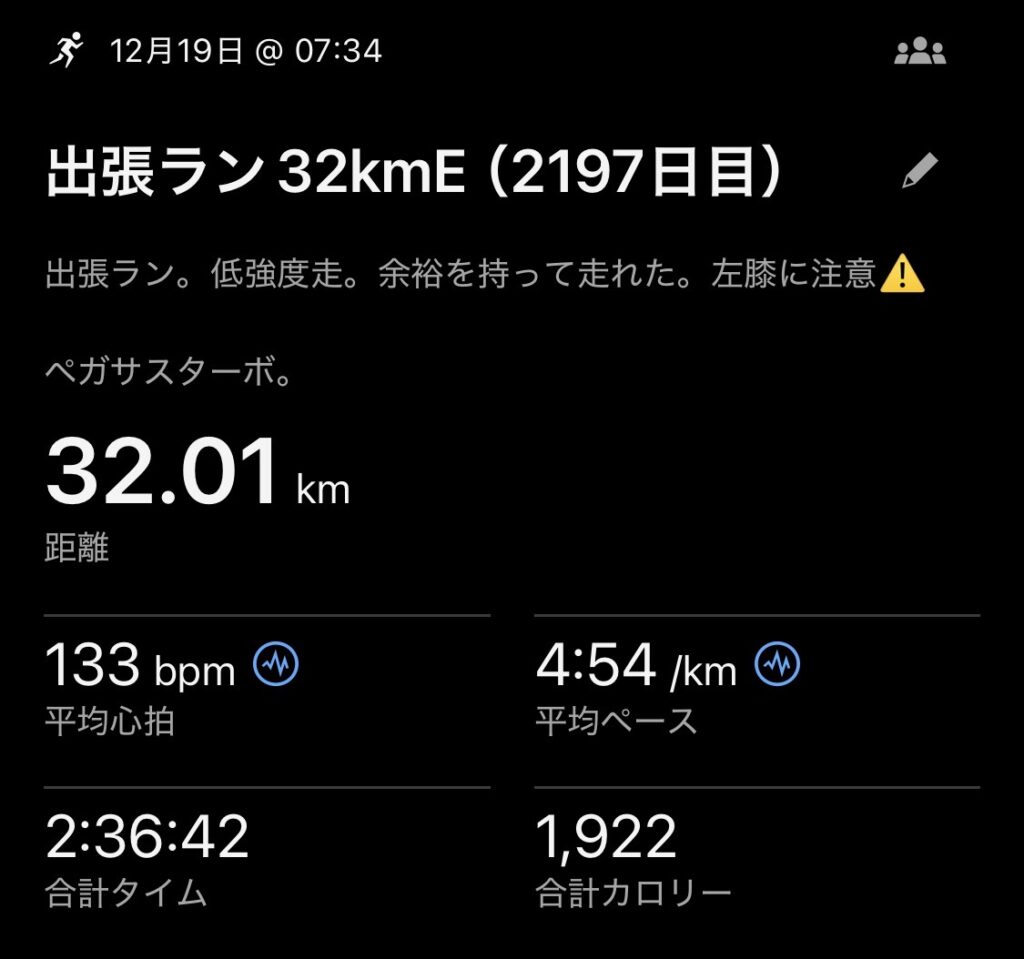The width and height of the screenshot is (1024, 959).
Task: Open pace insight icon beside 4:54 /km
Action: [777, 664]
